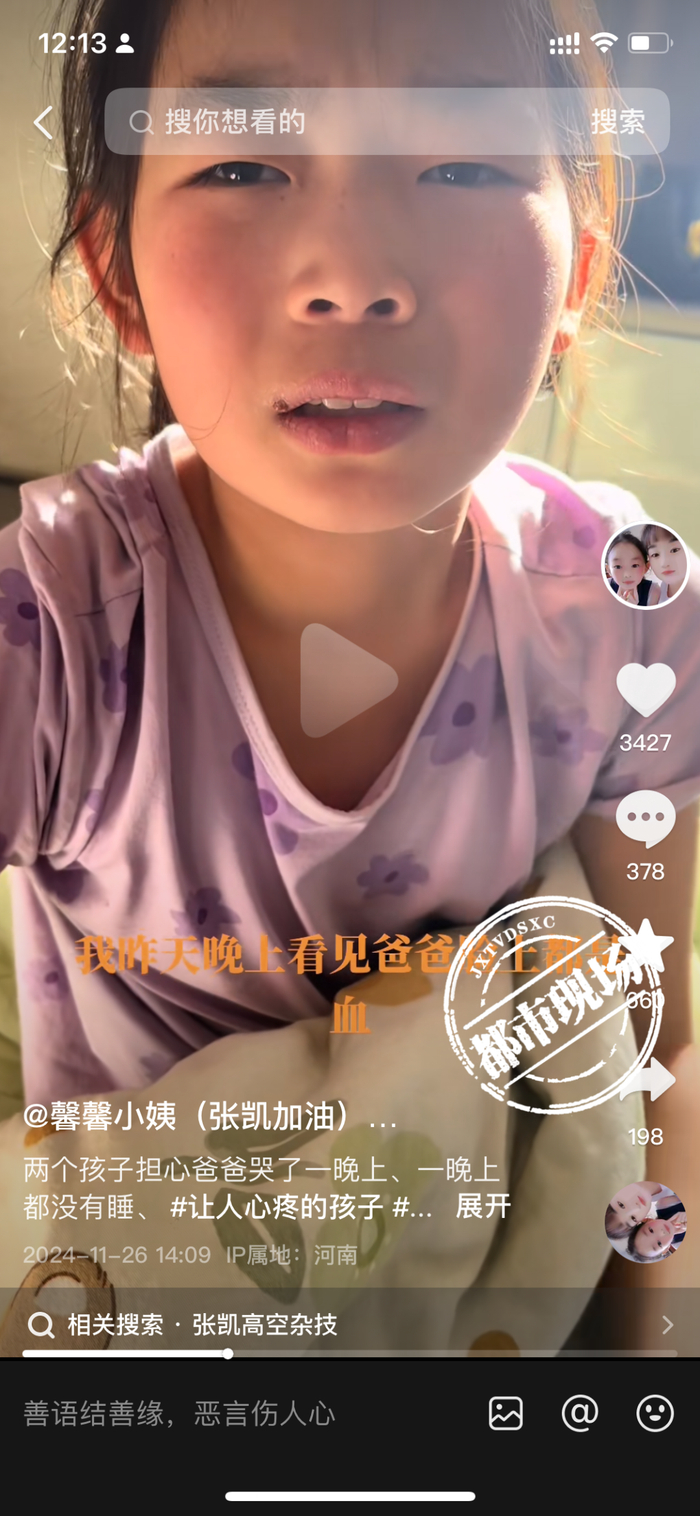Open the sound disc avatar
700x1516 pixels.
tap(645, 1222)
